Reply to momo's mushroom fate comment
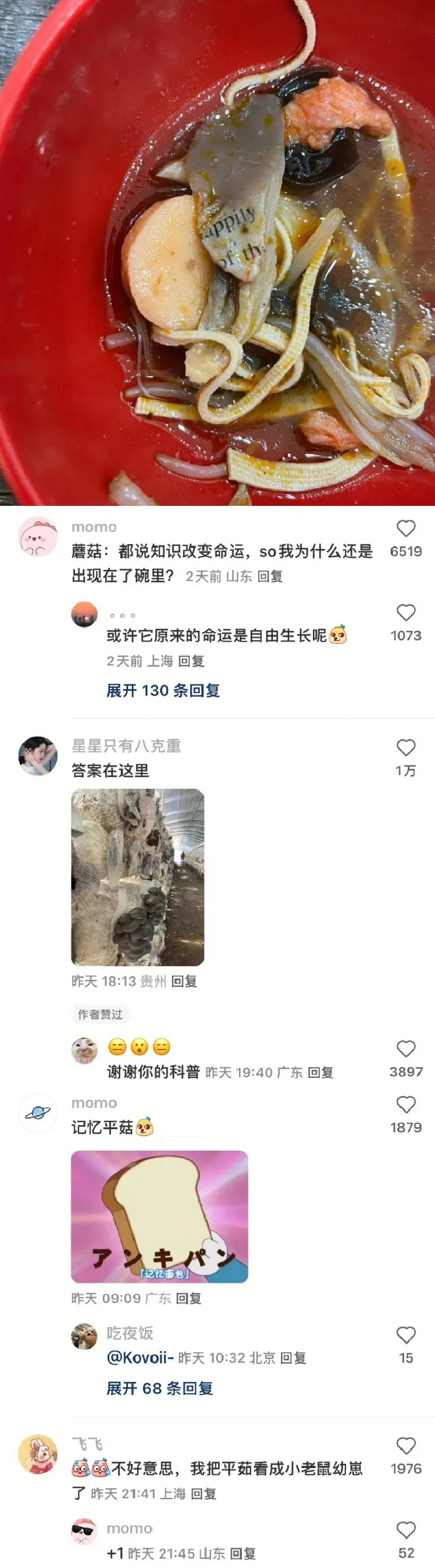The image size is (435, 1568). tap(270, 576)
